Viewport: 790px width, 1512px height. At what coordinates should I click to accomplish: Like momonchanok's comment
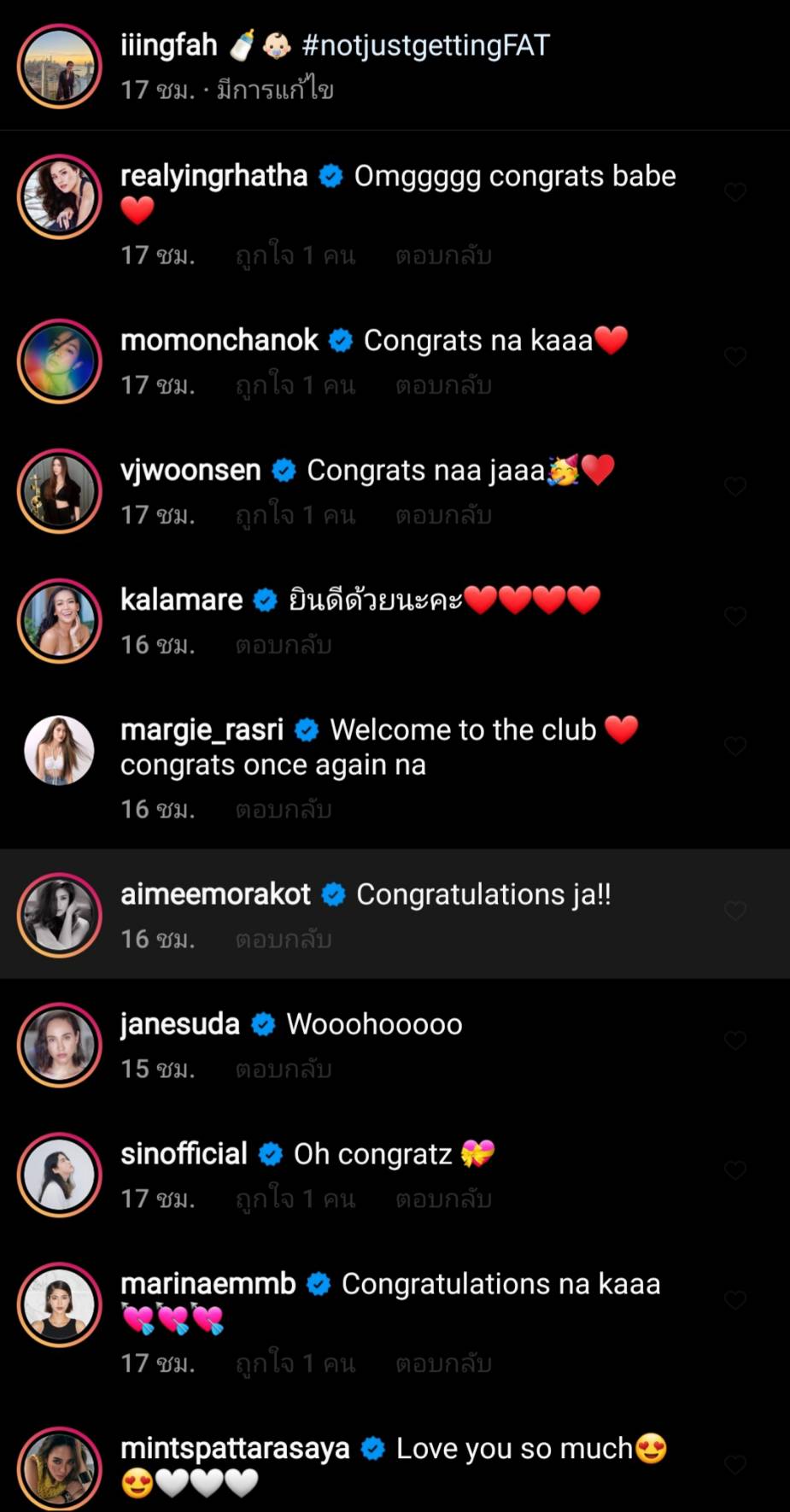(x=735, y=356)
